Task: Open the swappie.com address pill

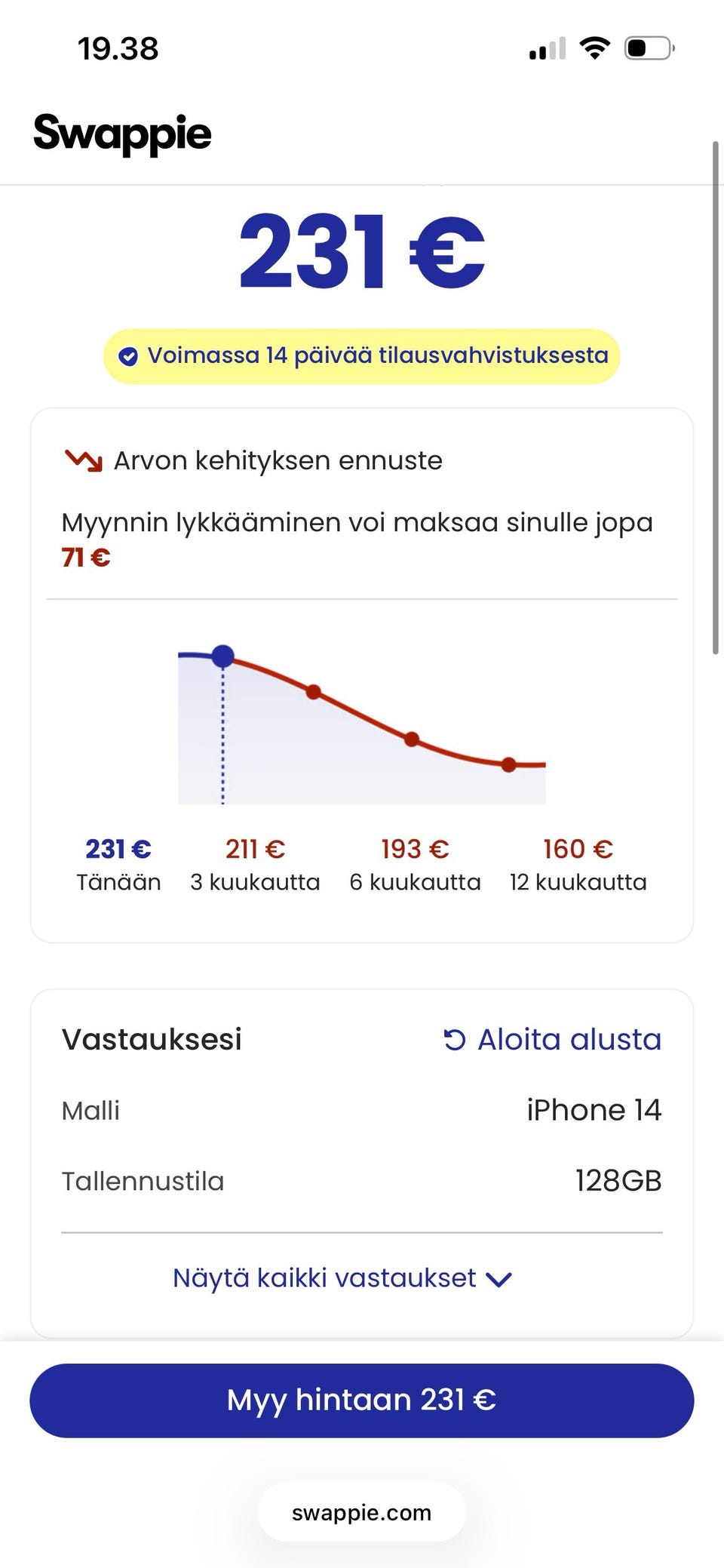Action: point(362,1512)
